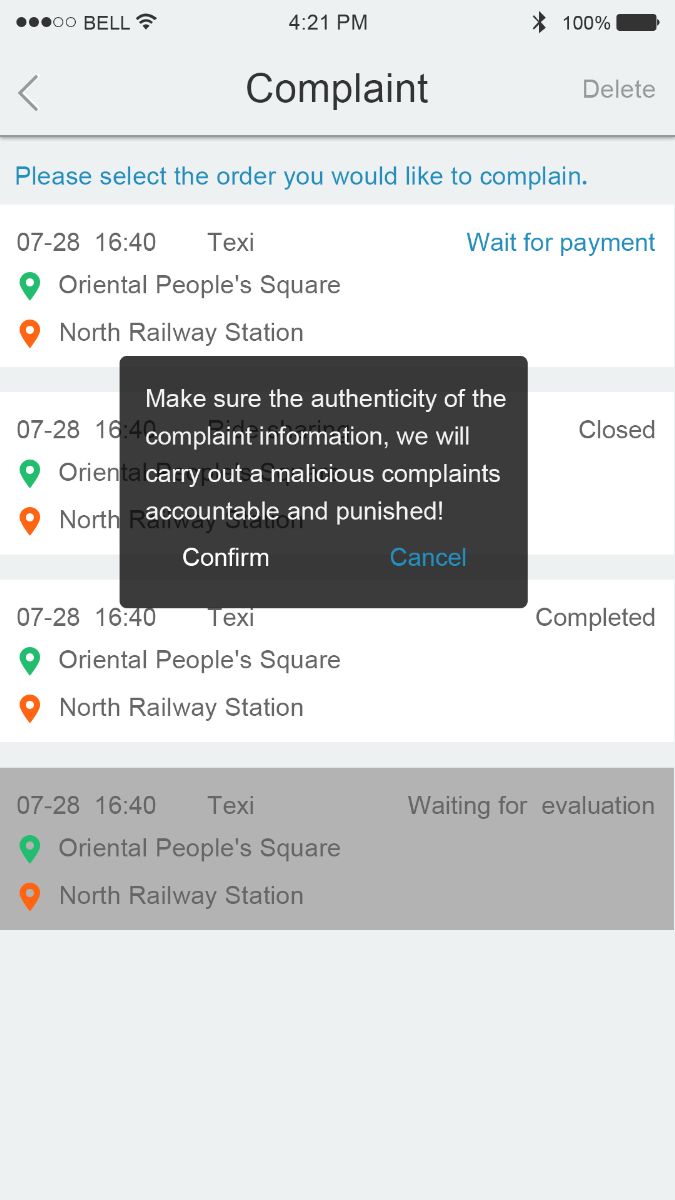Confirm the complaint warning dialog
Viewport: 675px width, 1200px height.
coord(225,557)
